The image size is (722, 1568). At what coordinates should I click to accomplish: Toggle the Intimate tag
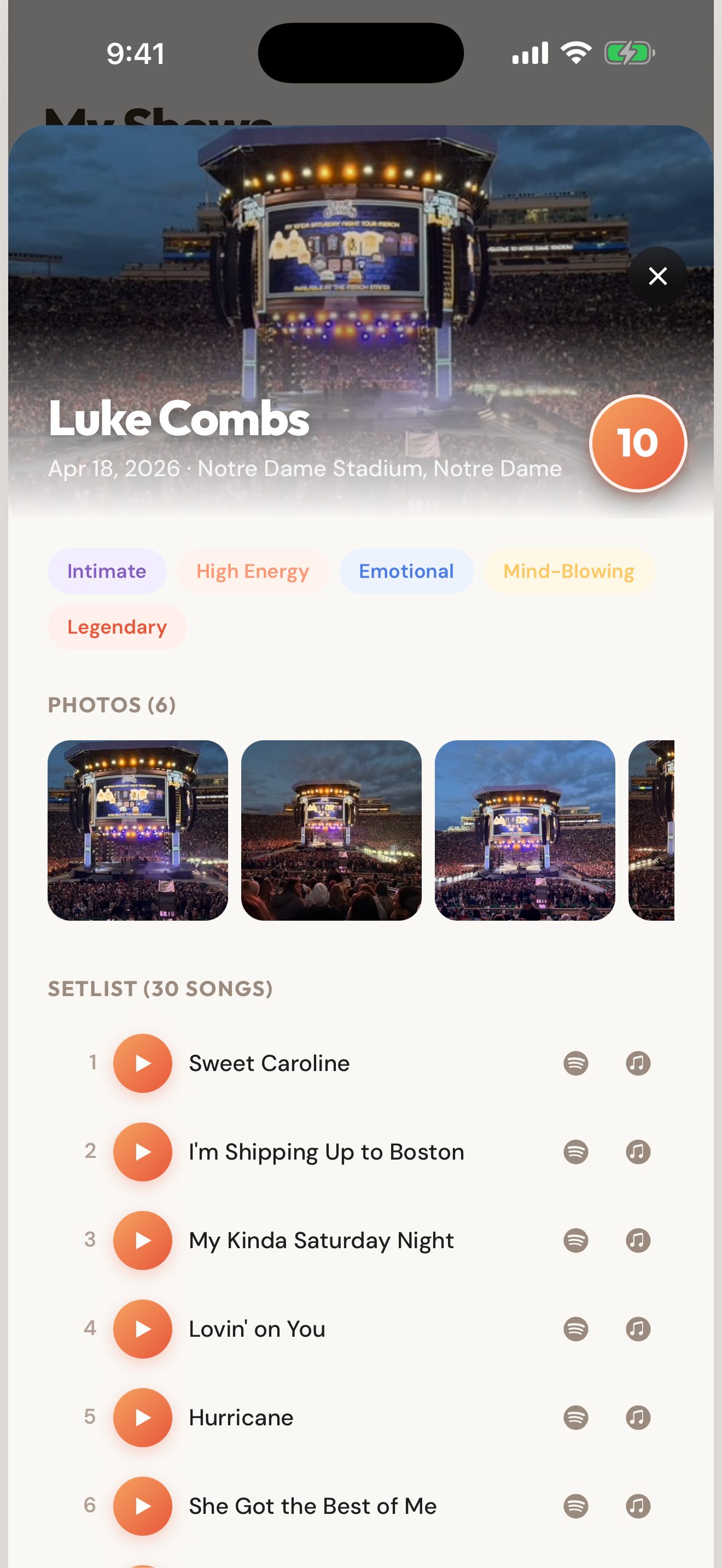(x=107, y=571)
